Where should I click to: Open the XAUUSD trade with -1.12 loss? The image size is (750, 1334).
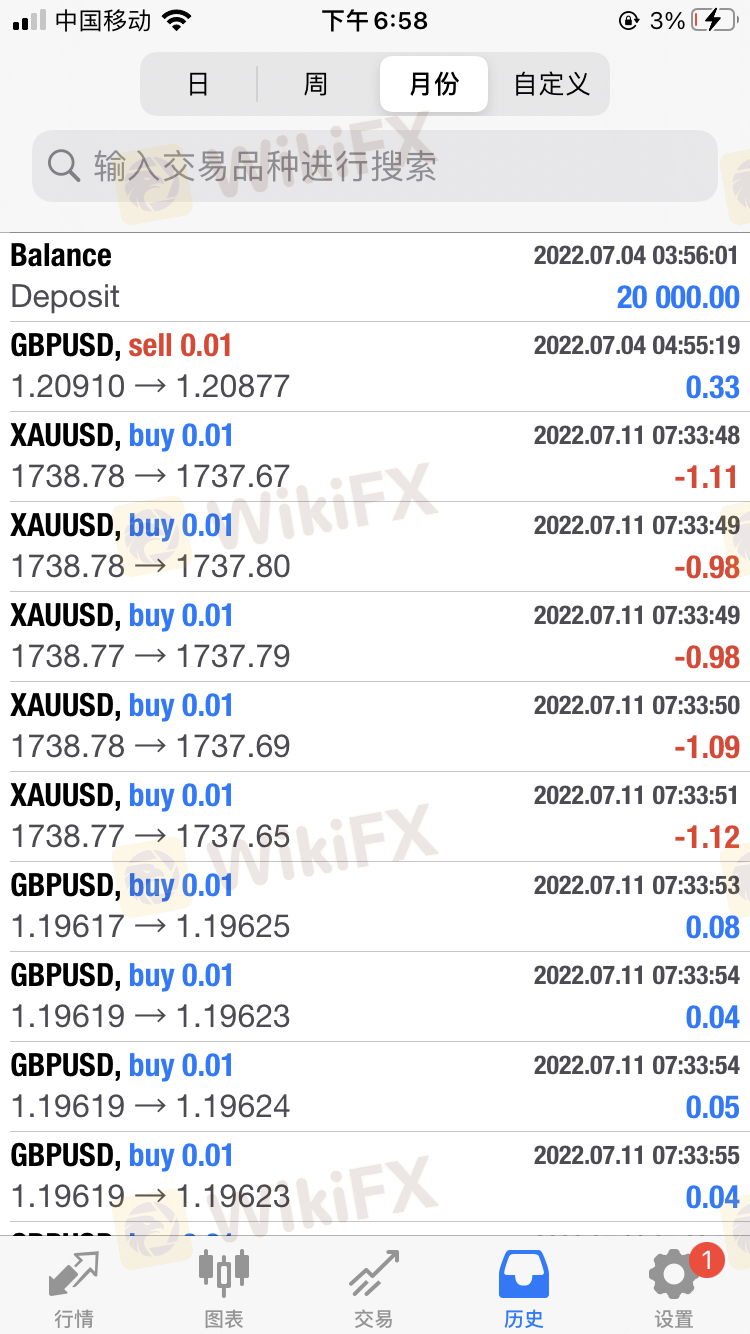click(x=375, y=816)
